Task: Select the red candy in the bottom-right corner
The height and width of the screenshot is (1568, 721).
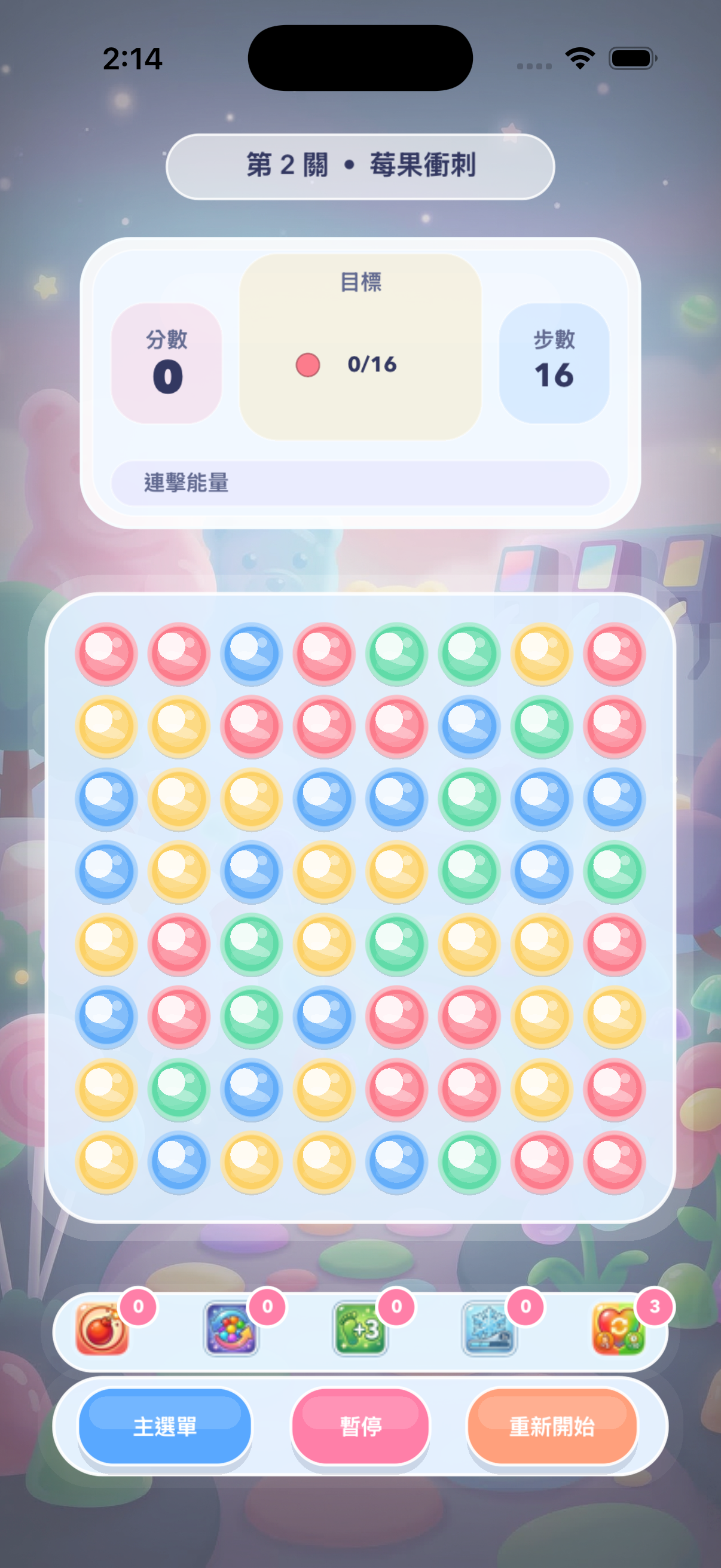Action: pyautogui.click(x=614, y=1161)
